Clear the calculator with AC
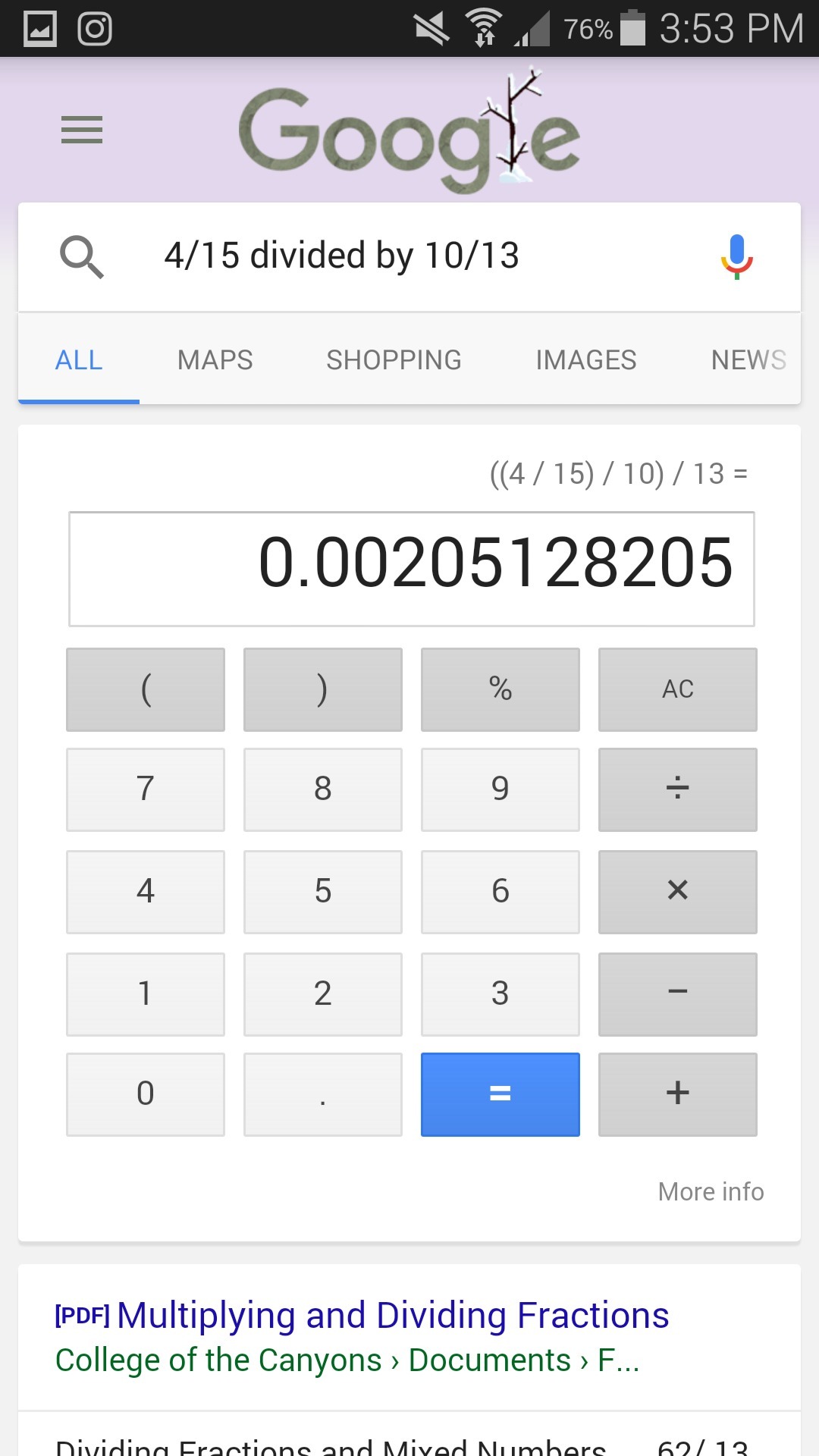819x1456 pixels. (677, 689)
